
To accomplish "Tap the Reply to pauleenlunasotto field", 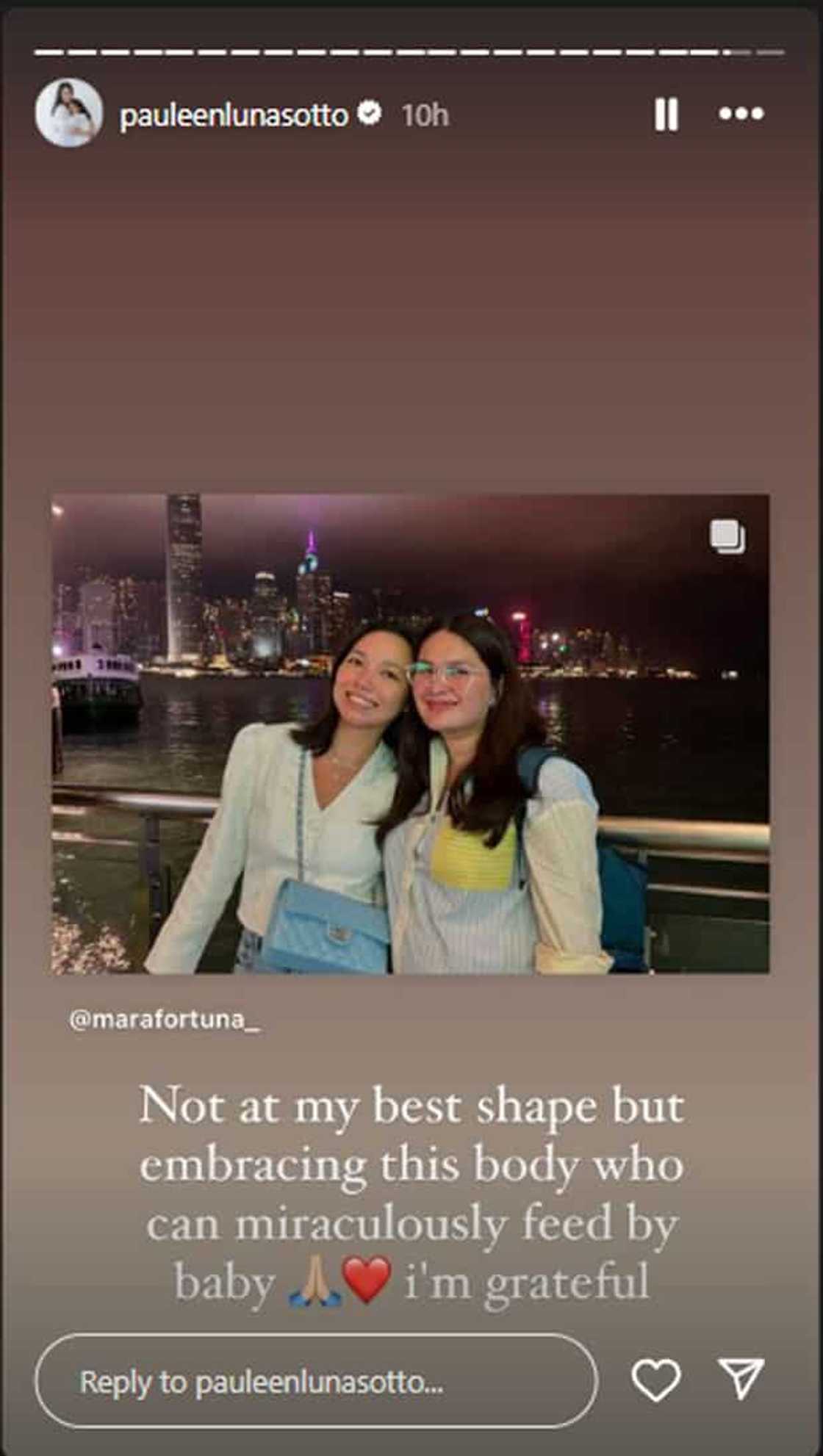I will 316,1381.
